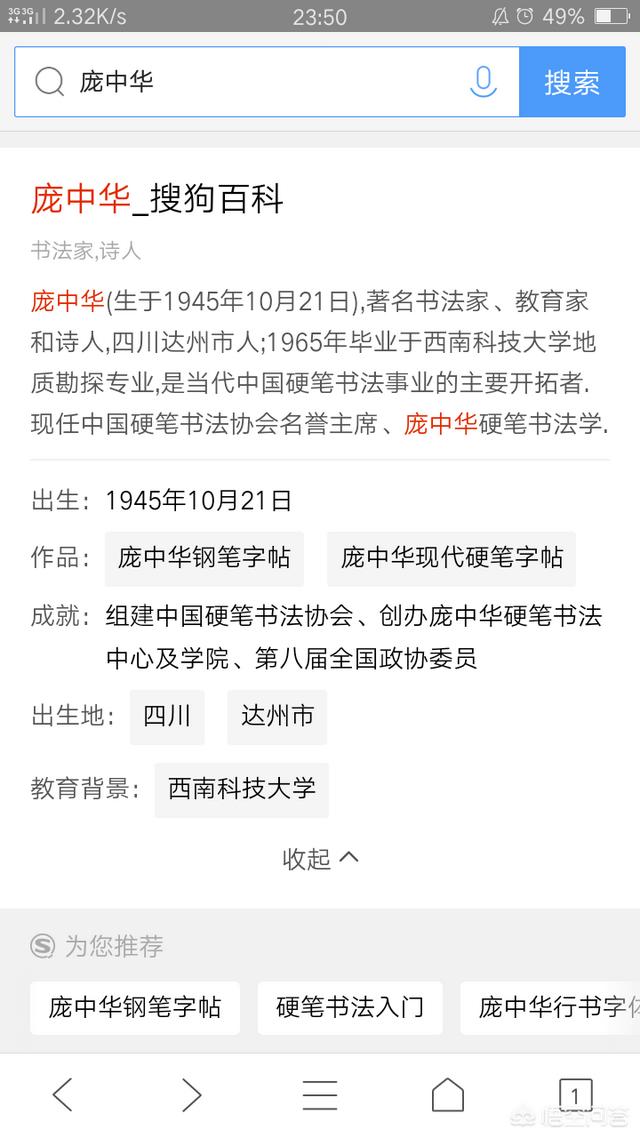
Task: Open the 庞中华钢笔字帖 work chip
Action: point(204,558)
